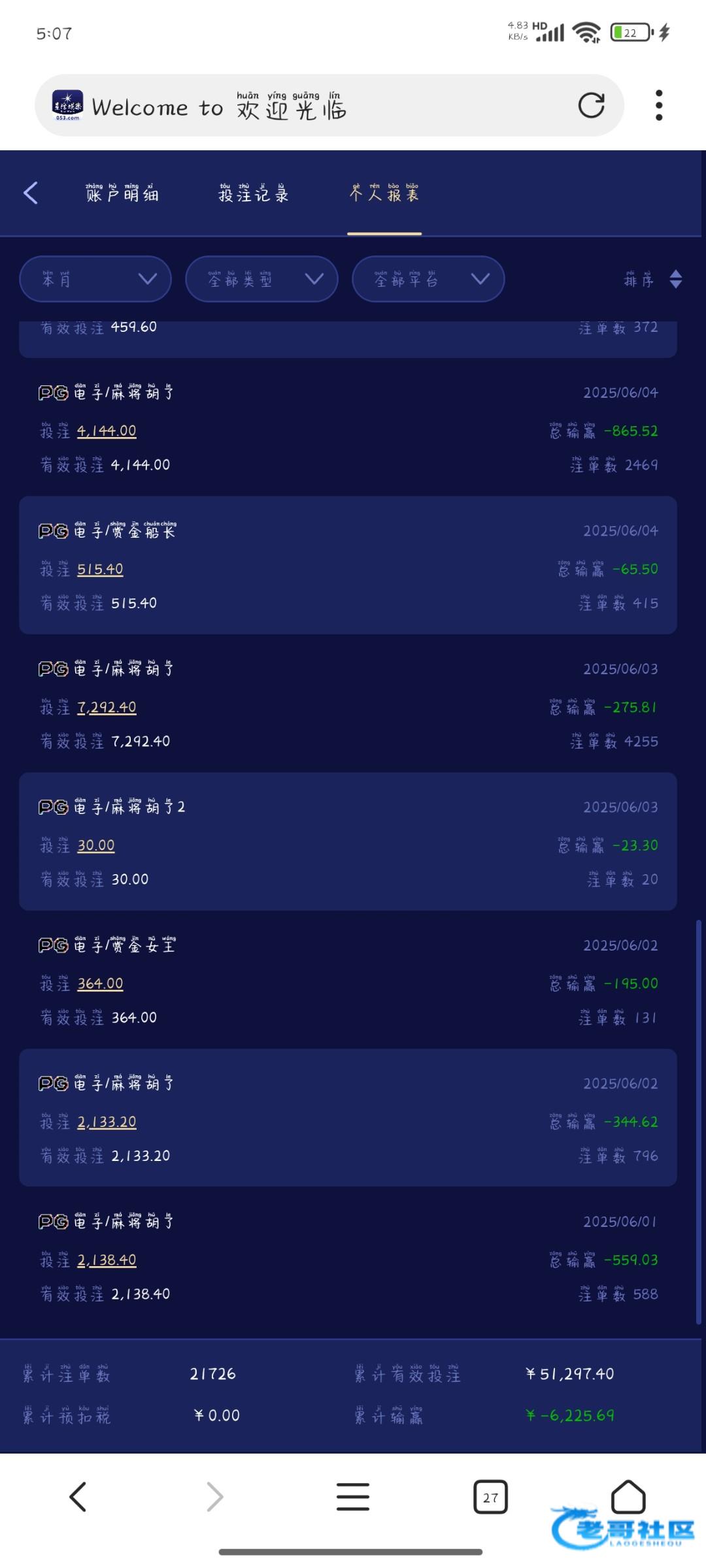Viewport: 706px width, 1568px height.
Task: Switch to the 账户明细 tab
Action: click(122, 193)
